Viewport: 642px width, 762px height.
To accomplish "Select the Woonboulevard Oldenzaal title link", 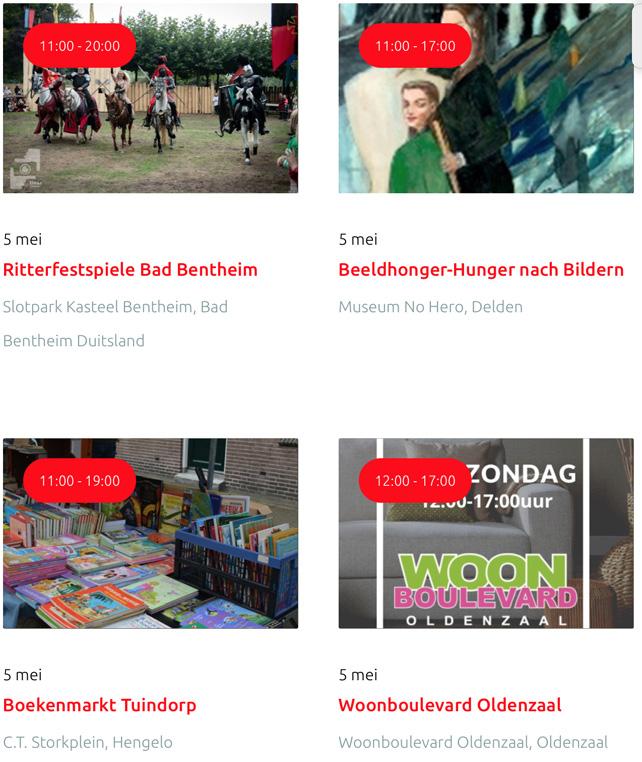I will tap(450, 705).
